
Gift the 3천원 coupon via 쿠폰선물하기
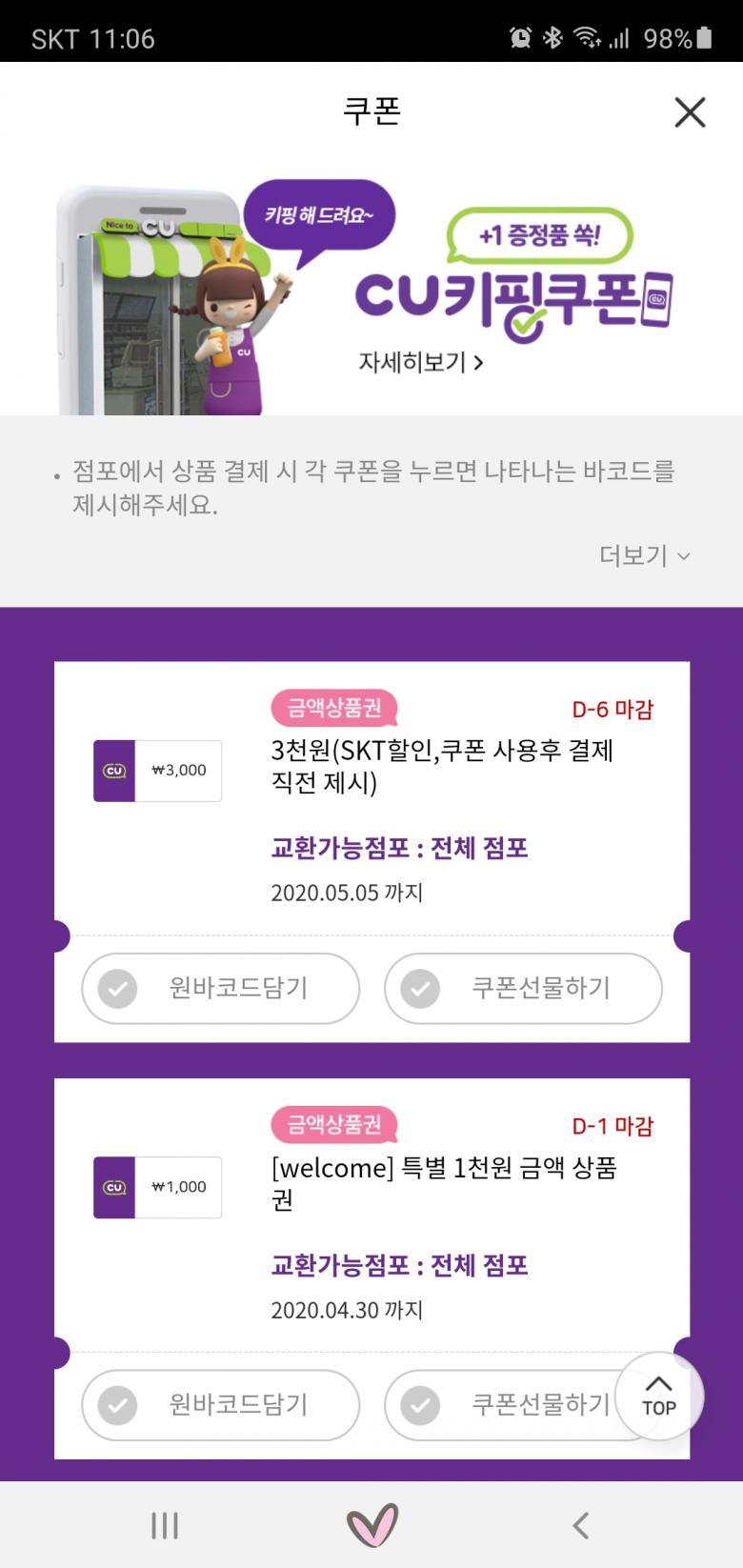point(523,989)
